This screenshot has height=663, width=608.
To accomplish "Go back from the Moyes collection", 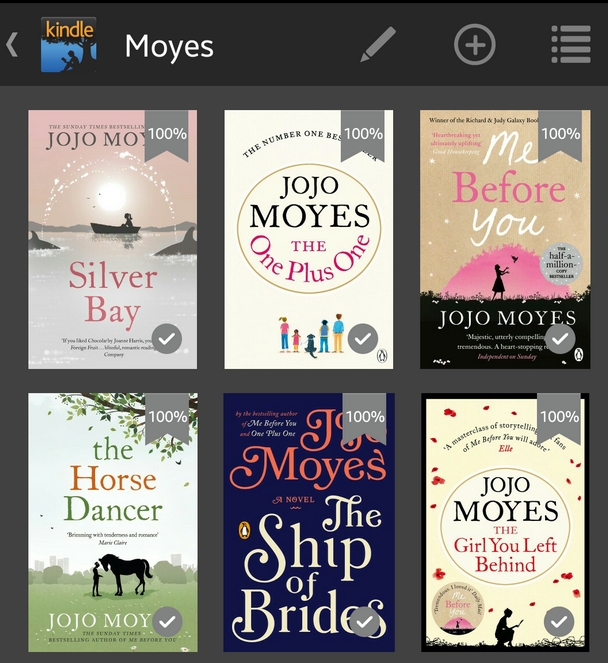I will (x=14, y=45).
